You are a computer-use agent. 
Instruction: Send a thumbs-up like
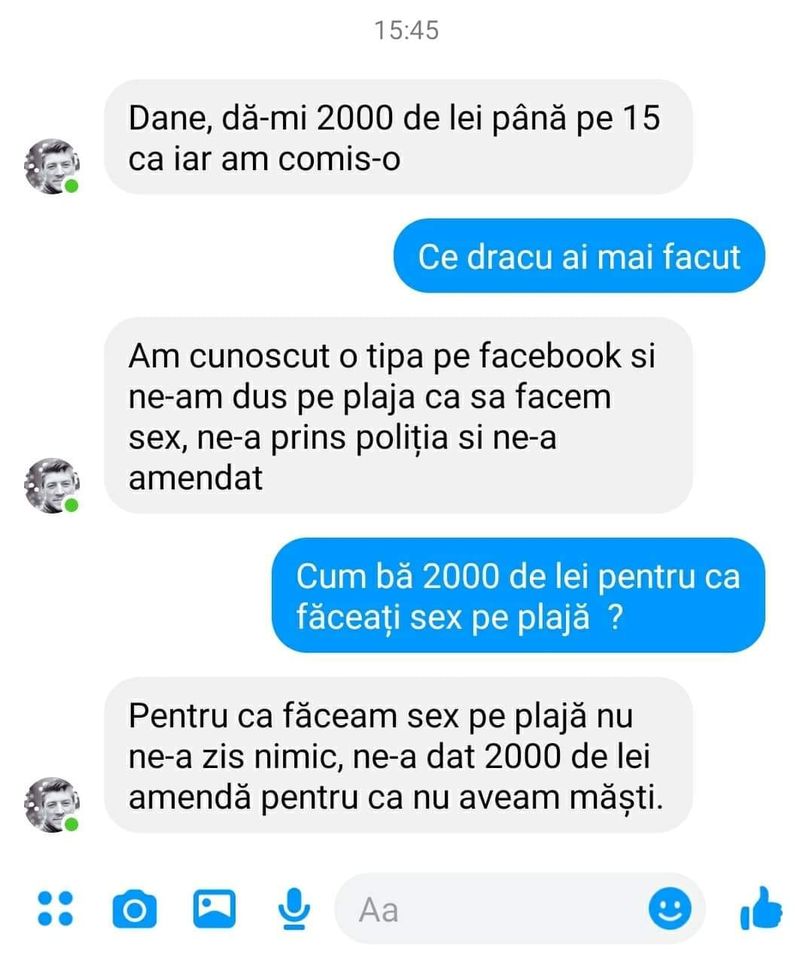tap(760, 908)
